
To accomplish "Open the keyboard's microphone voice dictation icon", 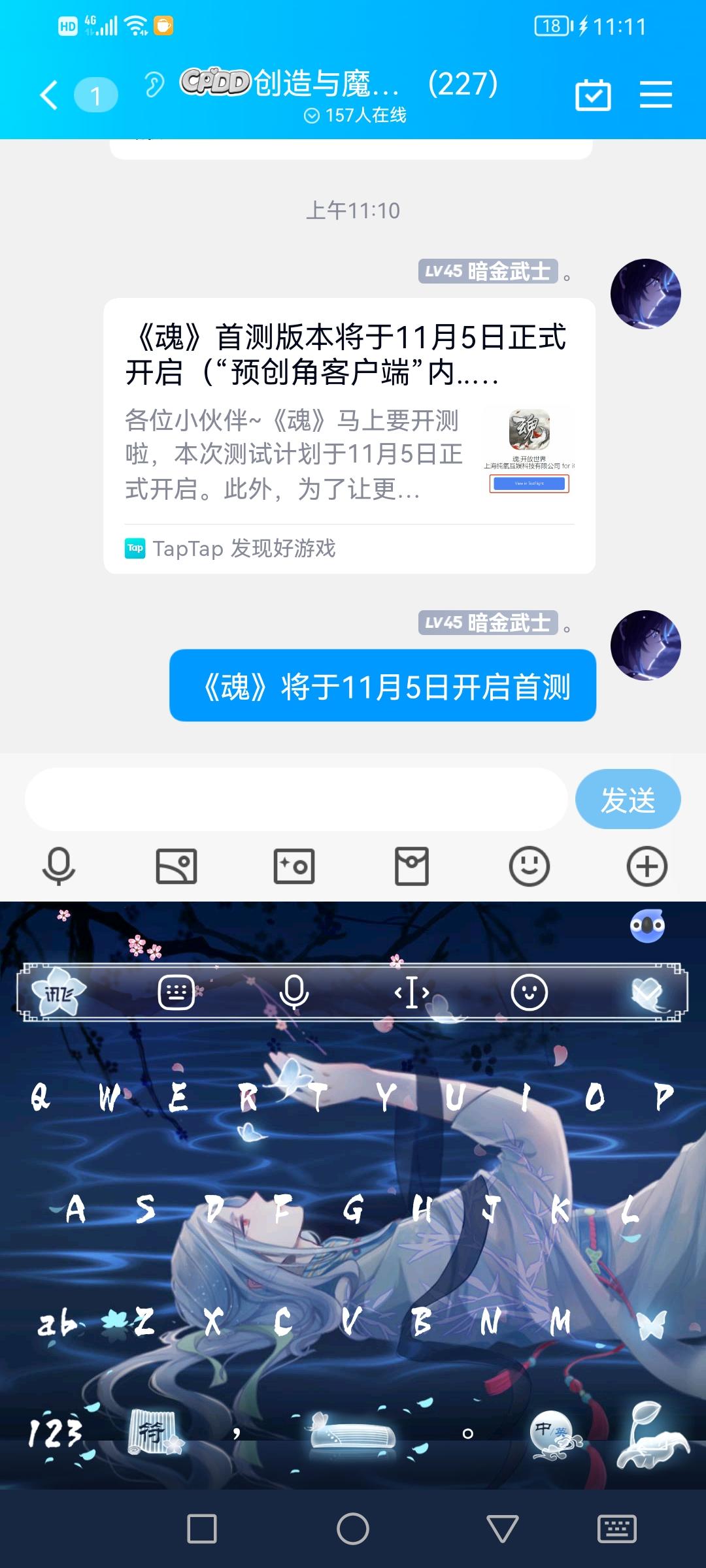I will pyautogui.click(x=294, y=990).
